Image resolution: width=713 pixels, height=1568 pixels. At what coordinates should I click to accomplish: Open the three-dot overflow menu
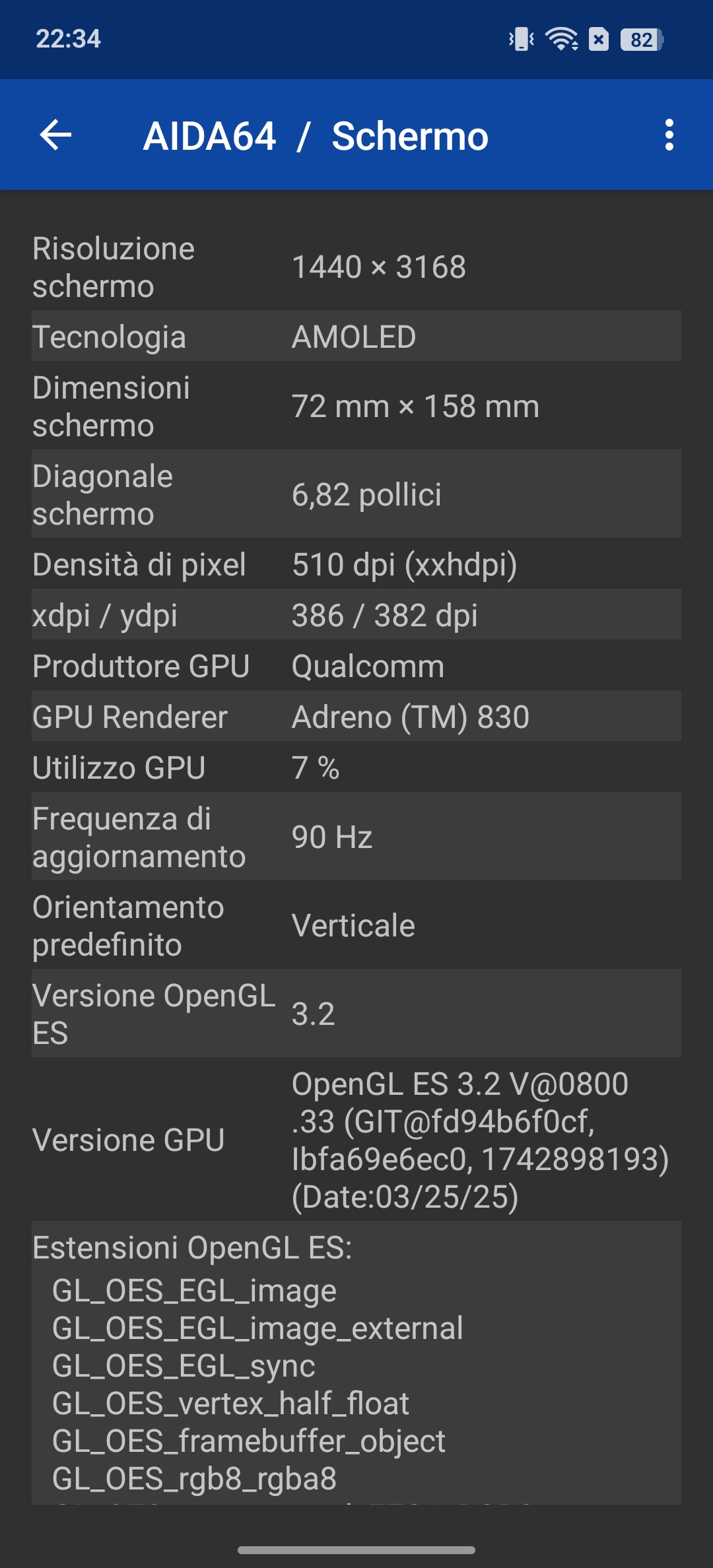(x=669, y=135)
